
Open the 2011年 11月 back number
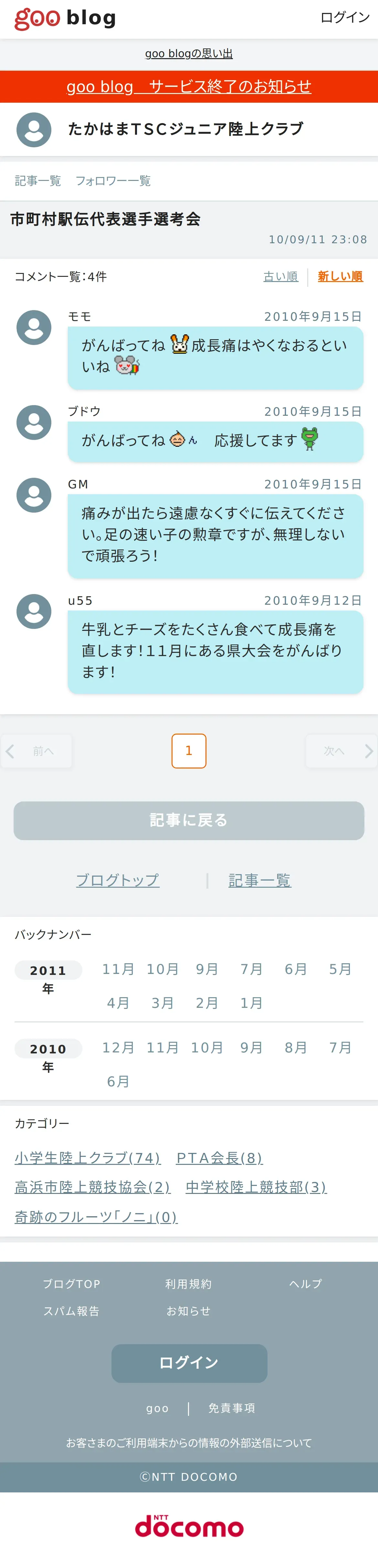click(118, 969)
